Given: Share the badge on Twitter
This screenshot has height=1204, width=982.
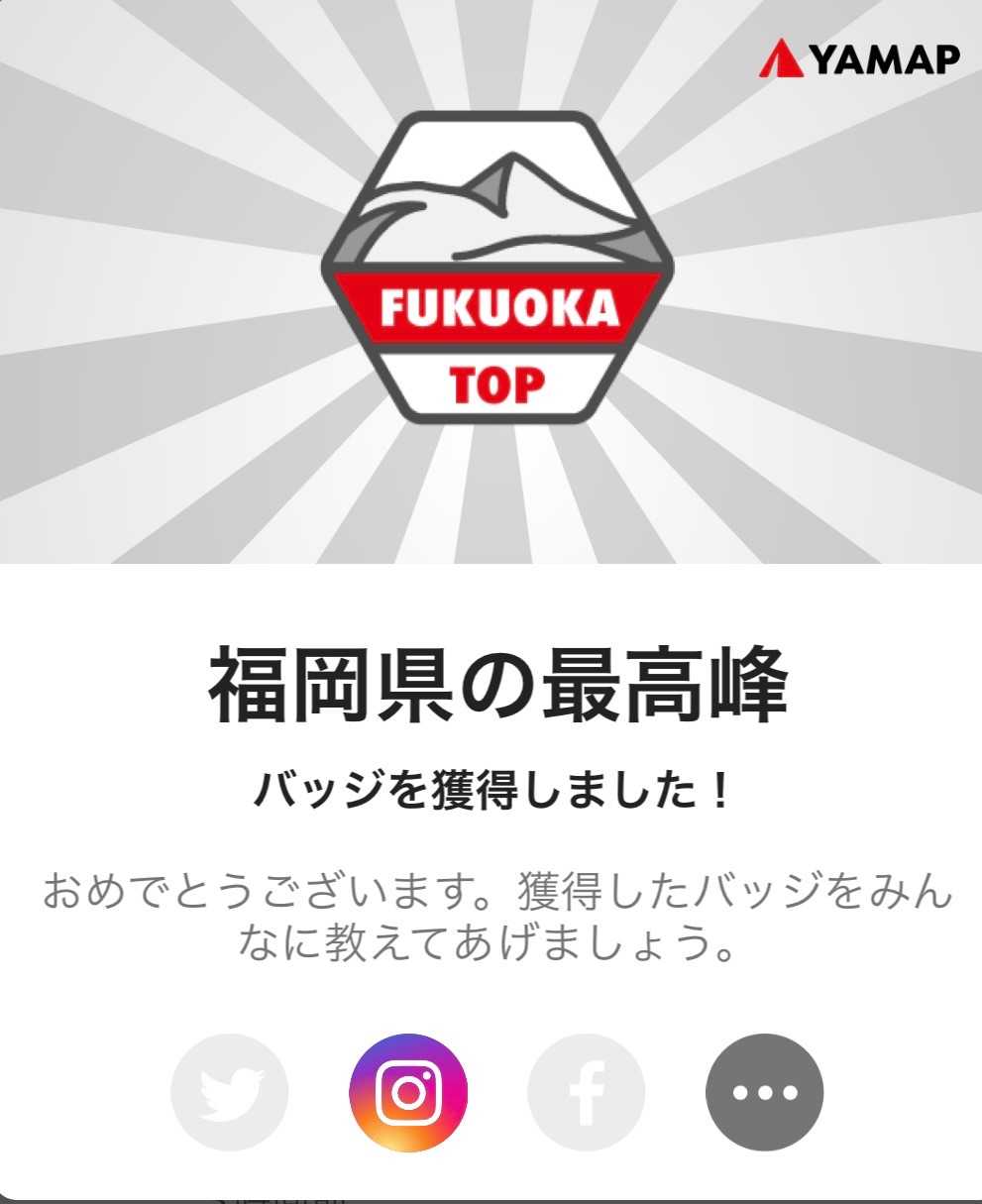Looking at the screenshot, I should point(229,1092).
